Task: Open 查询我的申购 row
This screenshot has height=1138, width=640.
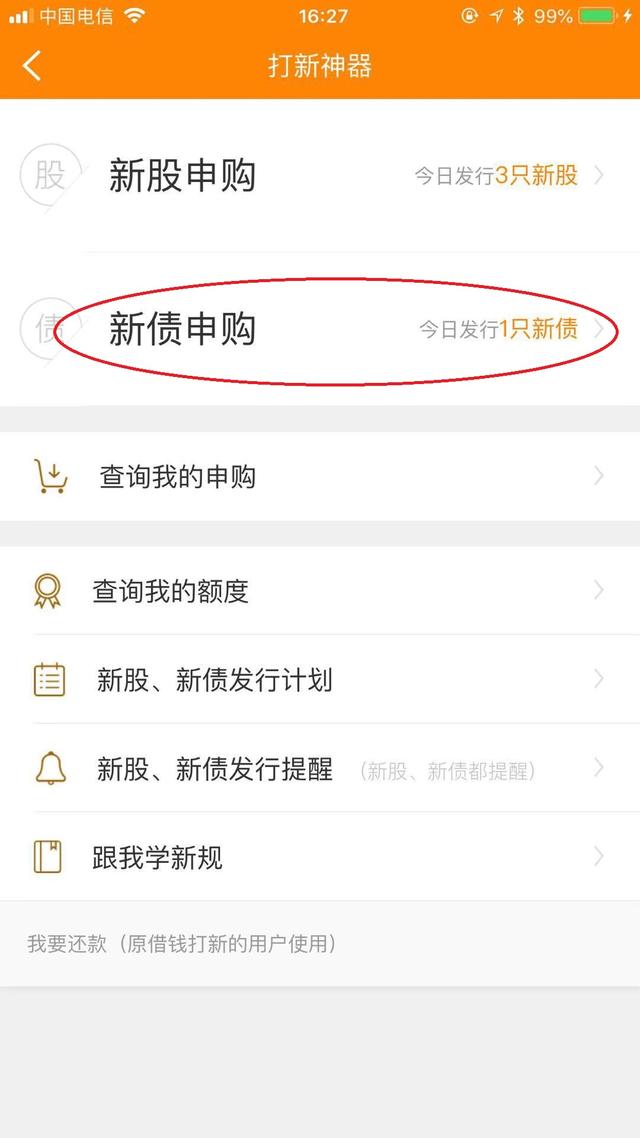Action: point(320,477)
